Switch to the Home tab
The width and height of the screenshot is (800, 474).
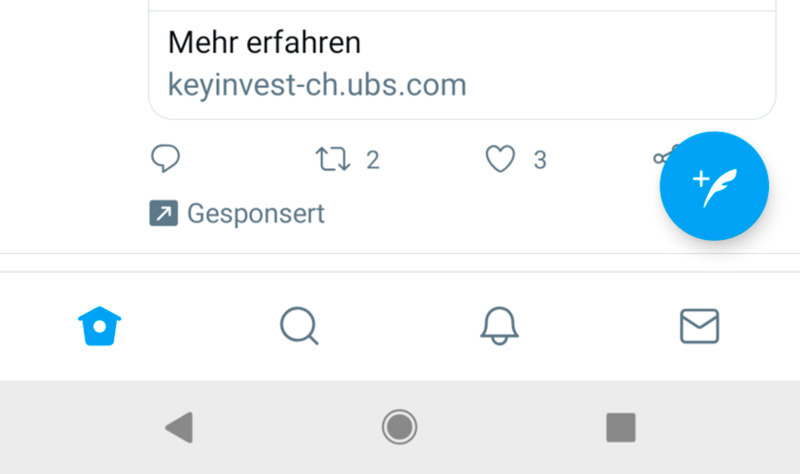100,326
